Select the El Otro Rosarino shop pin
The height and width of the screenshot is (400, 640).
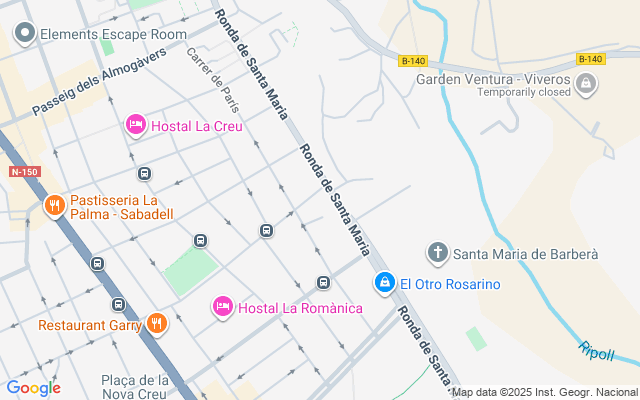coord(384,284)
